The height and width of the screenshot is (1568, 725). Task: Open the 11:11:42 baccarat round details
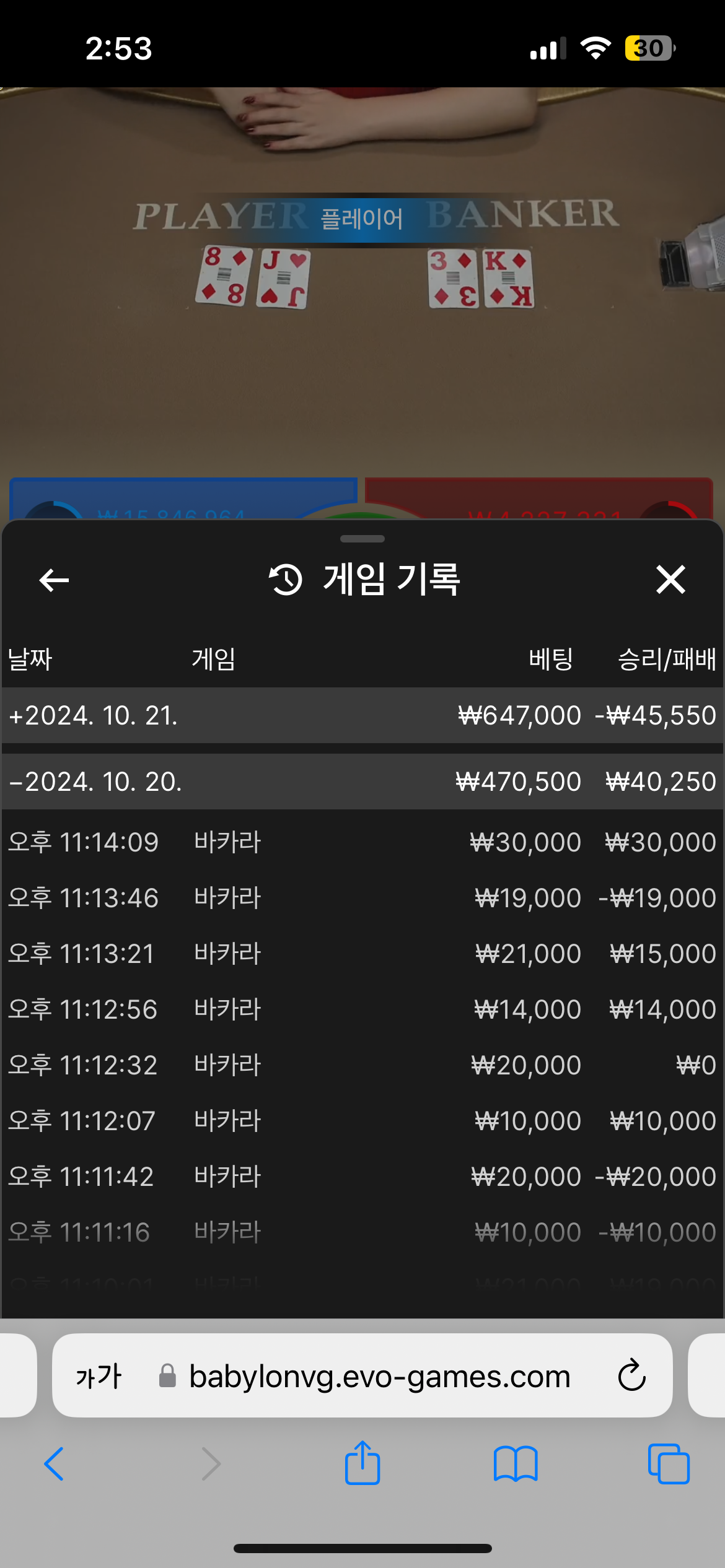click(362, 1177)
